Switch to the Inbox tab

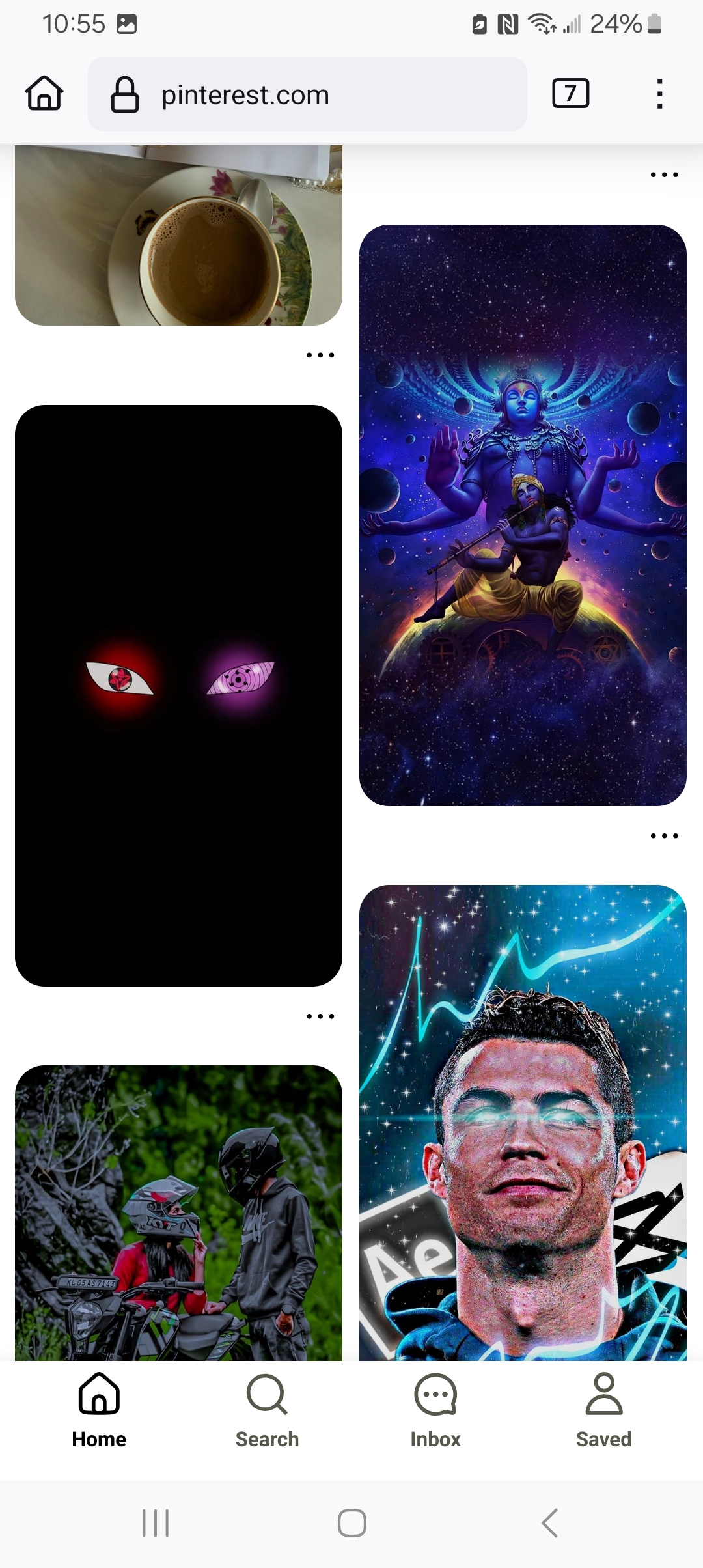pos(435,1410)
